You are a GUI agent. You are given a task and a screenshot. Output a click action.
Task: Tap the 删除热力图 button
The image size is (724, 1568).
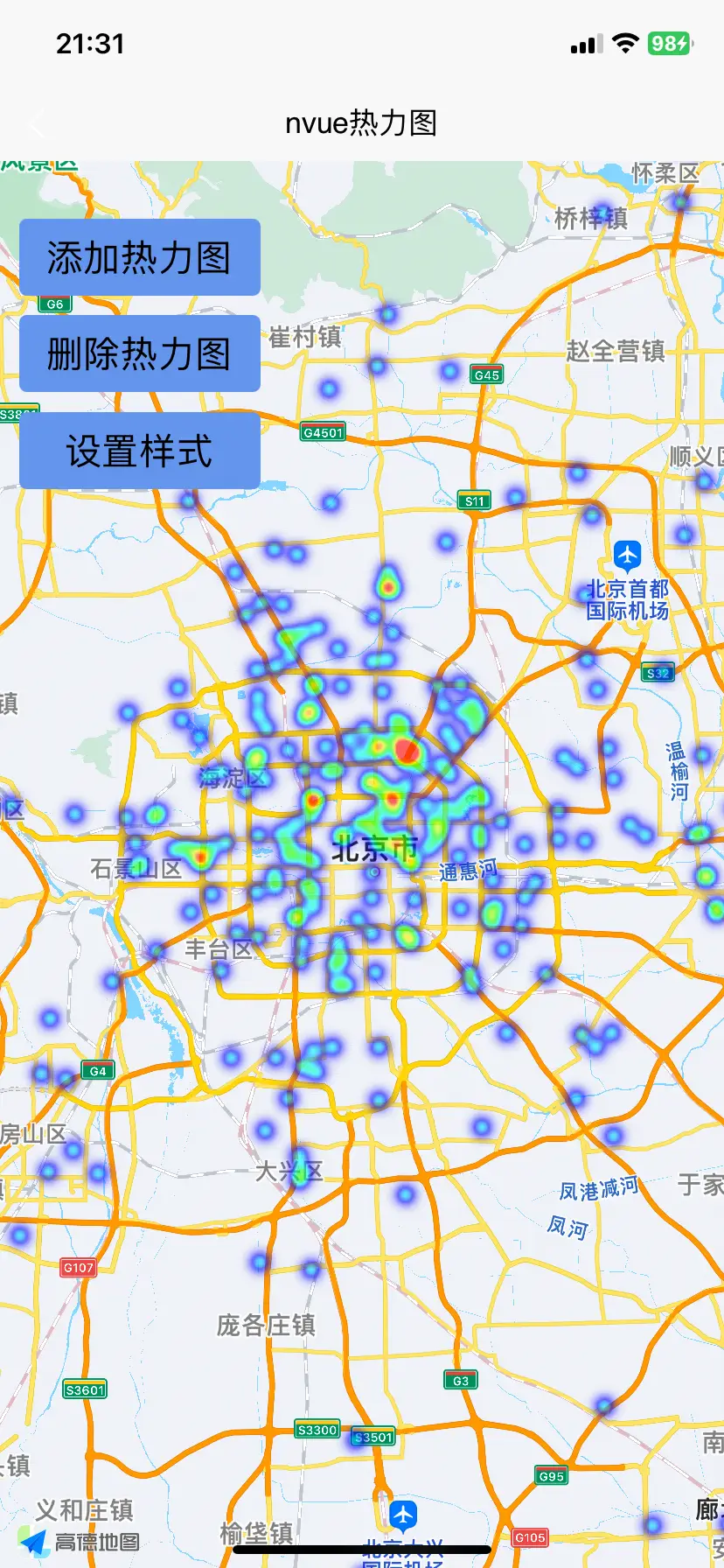pos(140,353)
